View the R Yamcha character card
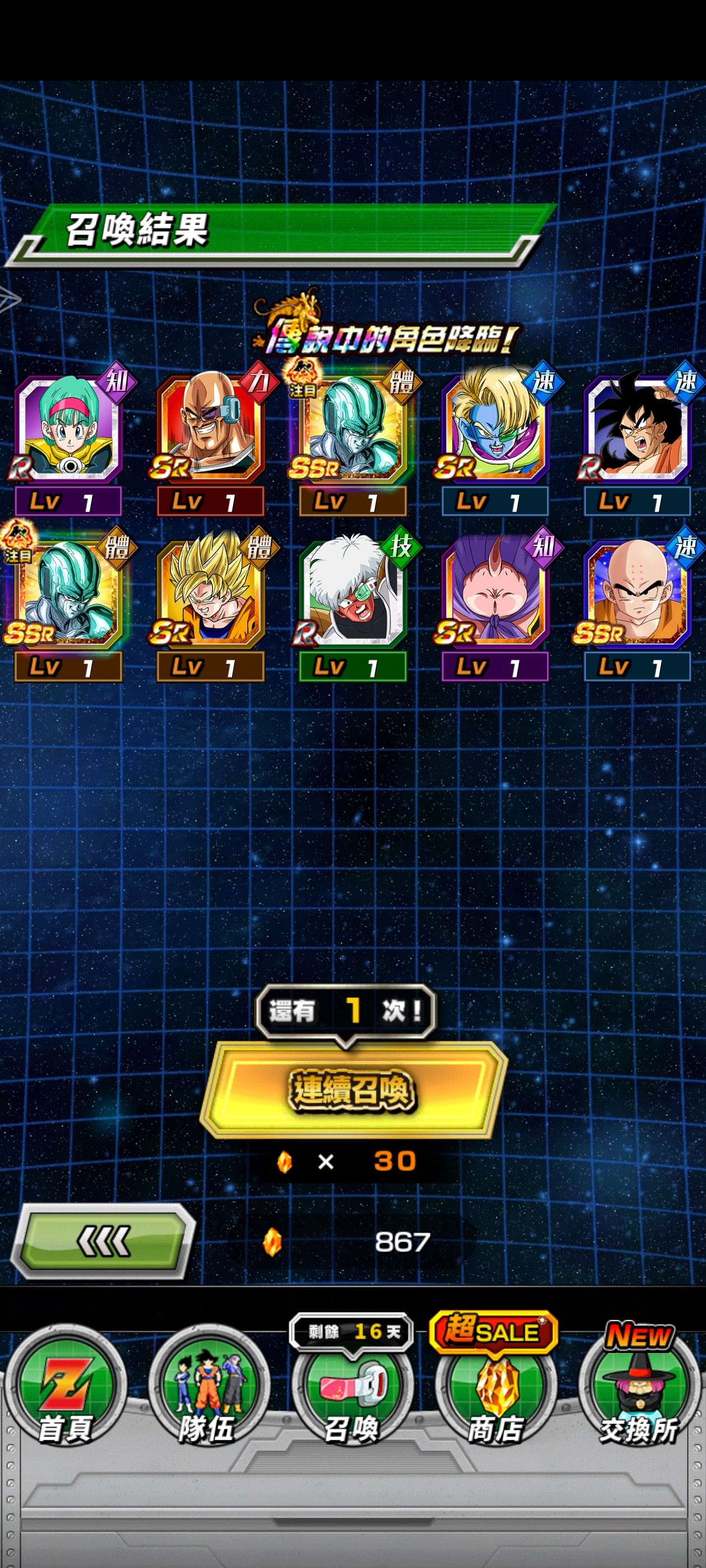This screenshot has width=706, height=1568. (x=637, y=429)
